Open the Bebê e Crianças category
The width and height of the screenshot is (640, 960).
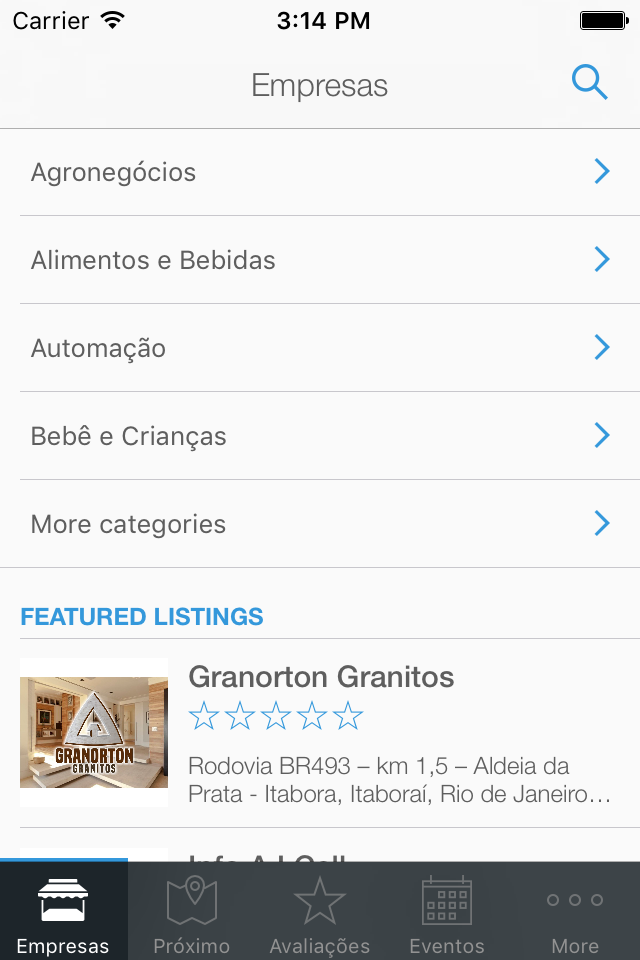[x=320, y=436]
